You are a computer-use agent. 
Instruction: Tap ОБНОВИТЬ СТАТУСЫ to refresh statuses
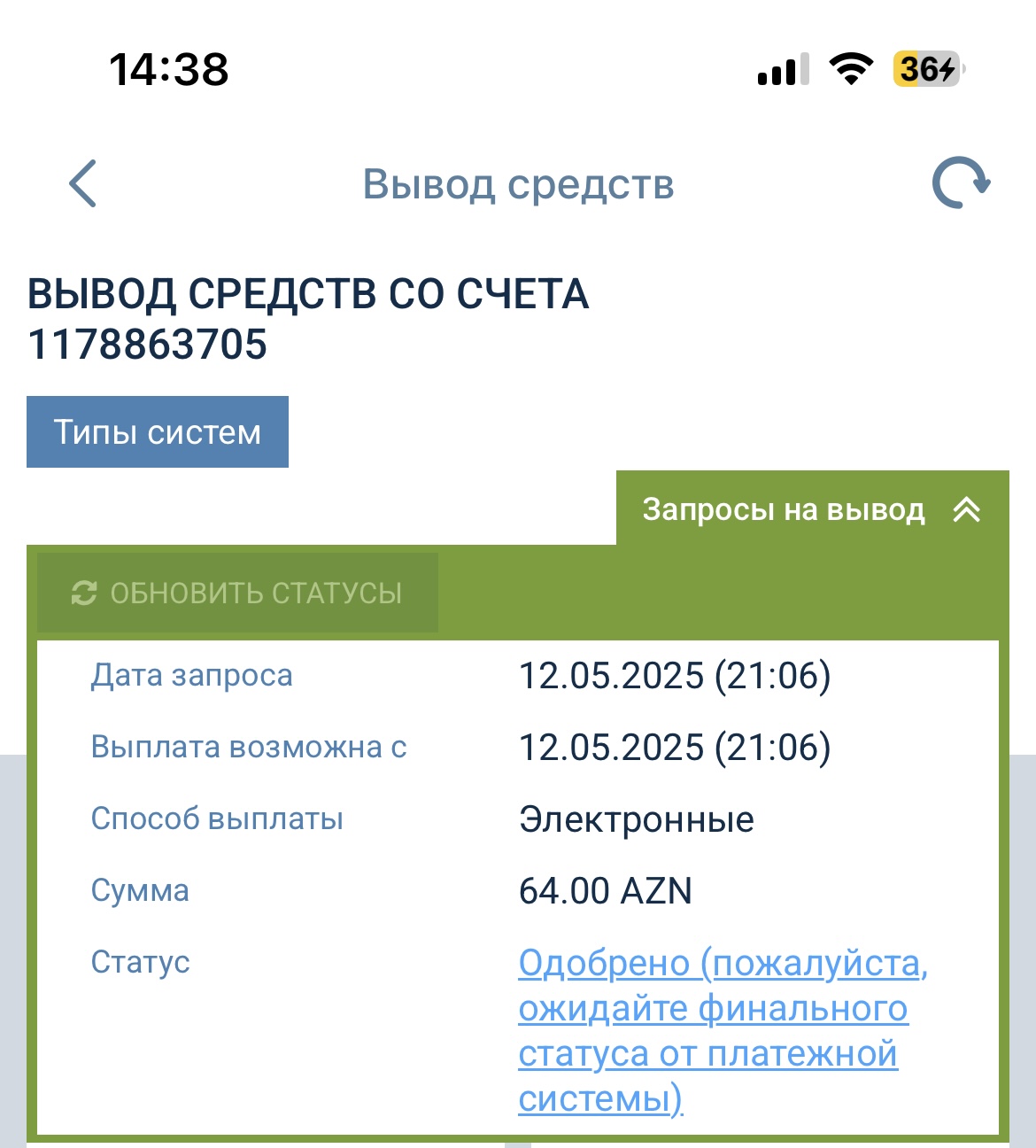tap(237, 593)
